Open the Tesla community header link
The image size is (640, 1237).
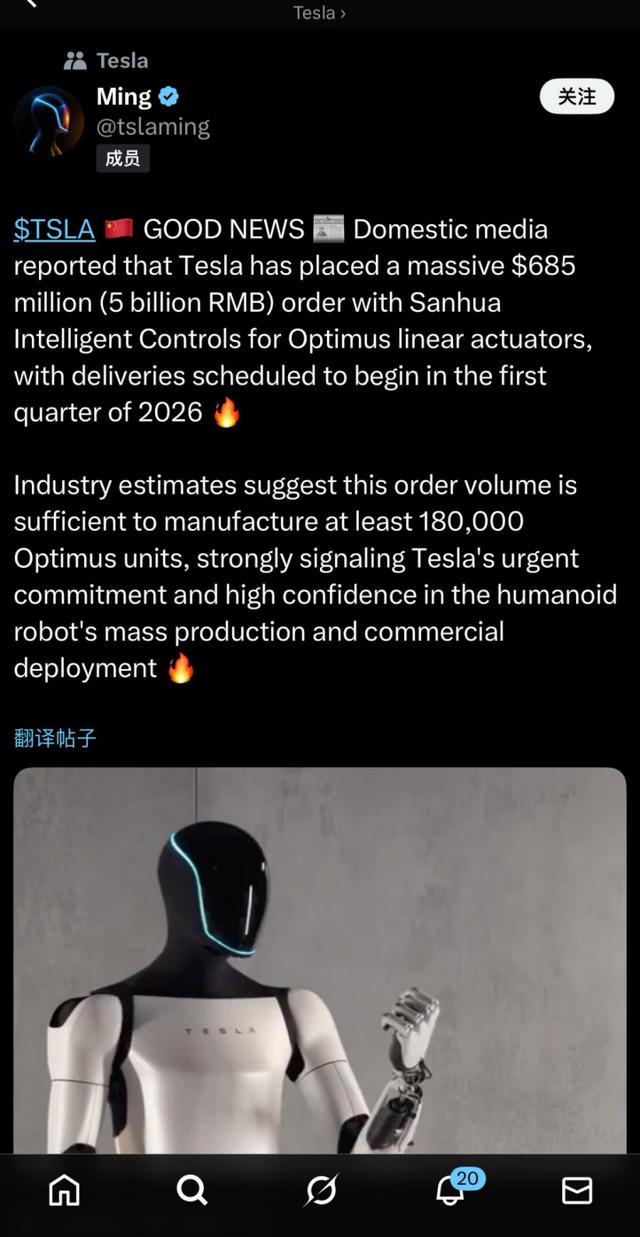[319, 13]
